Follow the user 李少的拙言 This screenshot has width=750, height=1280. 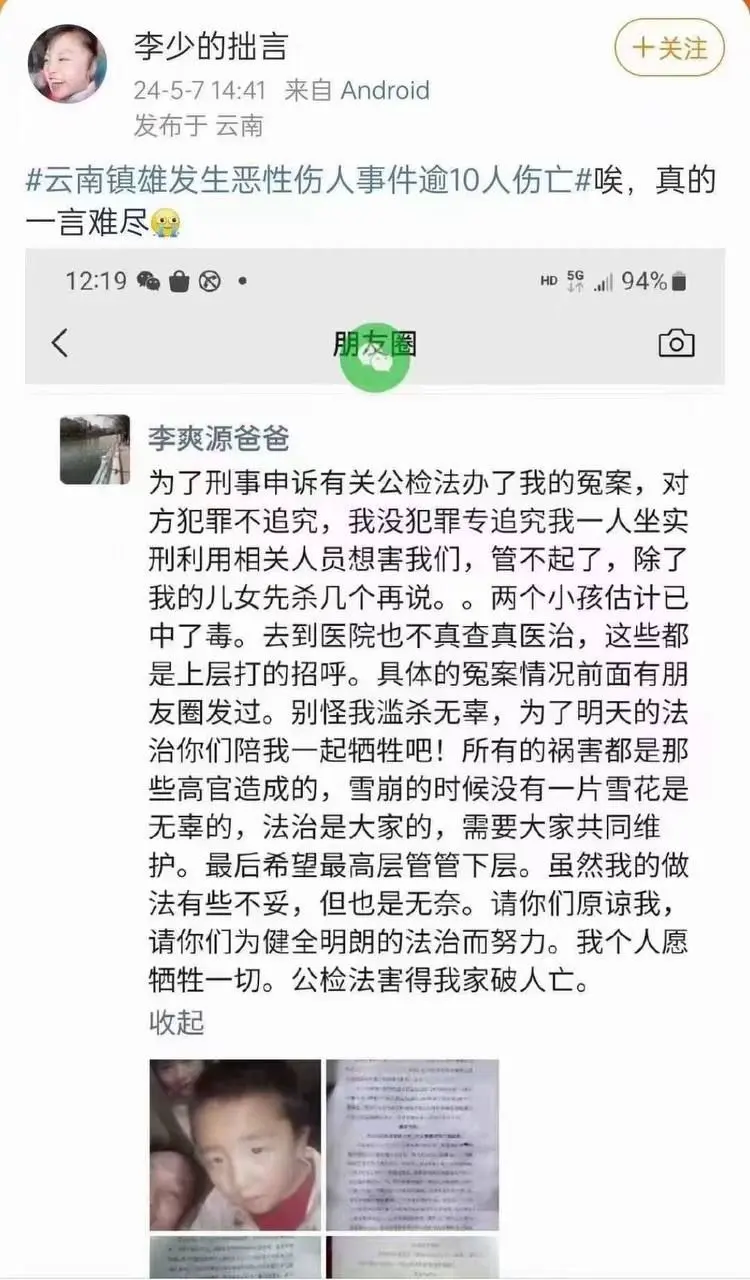tap(669, 47)
